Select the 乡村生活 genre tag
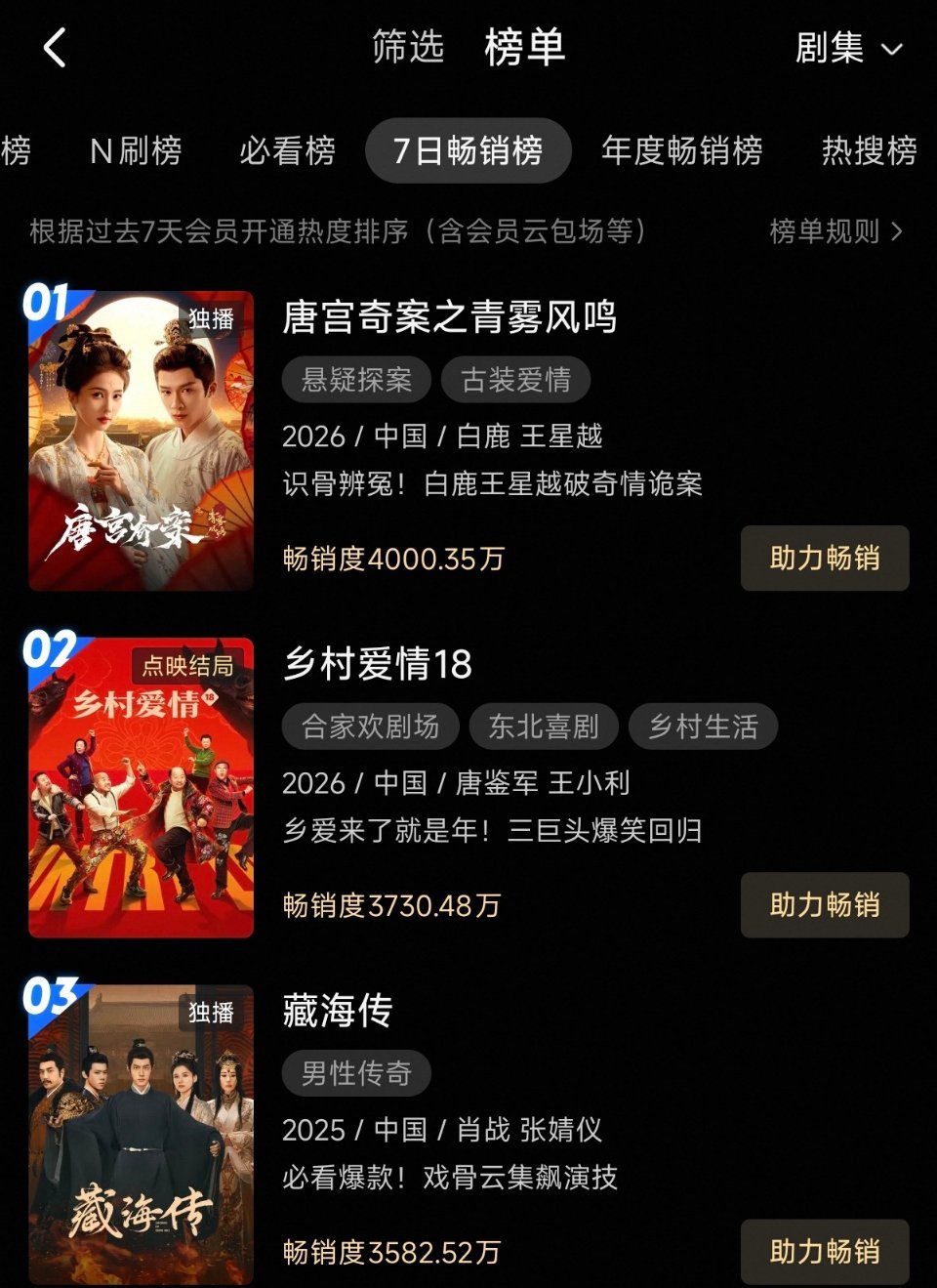 point(704,726)
